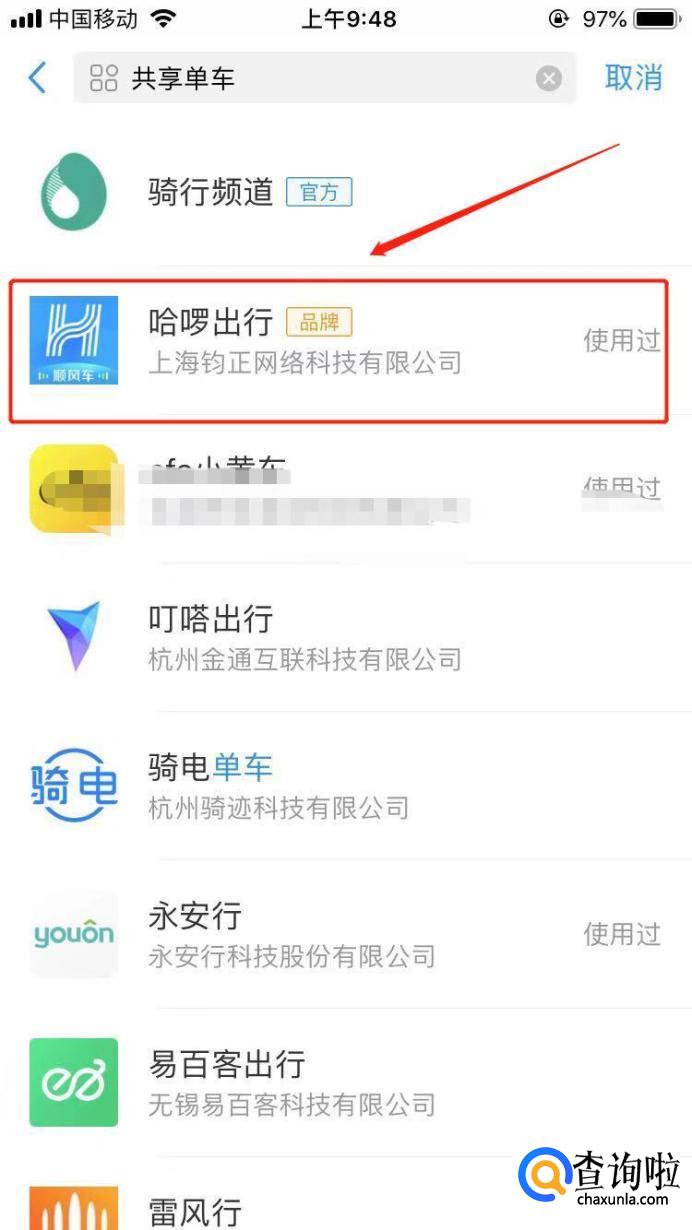
Task: Choose 易百客出行 from the results
Action: click(346, 1082)
